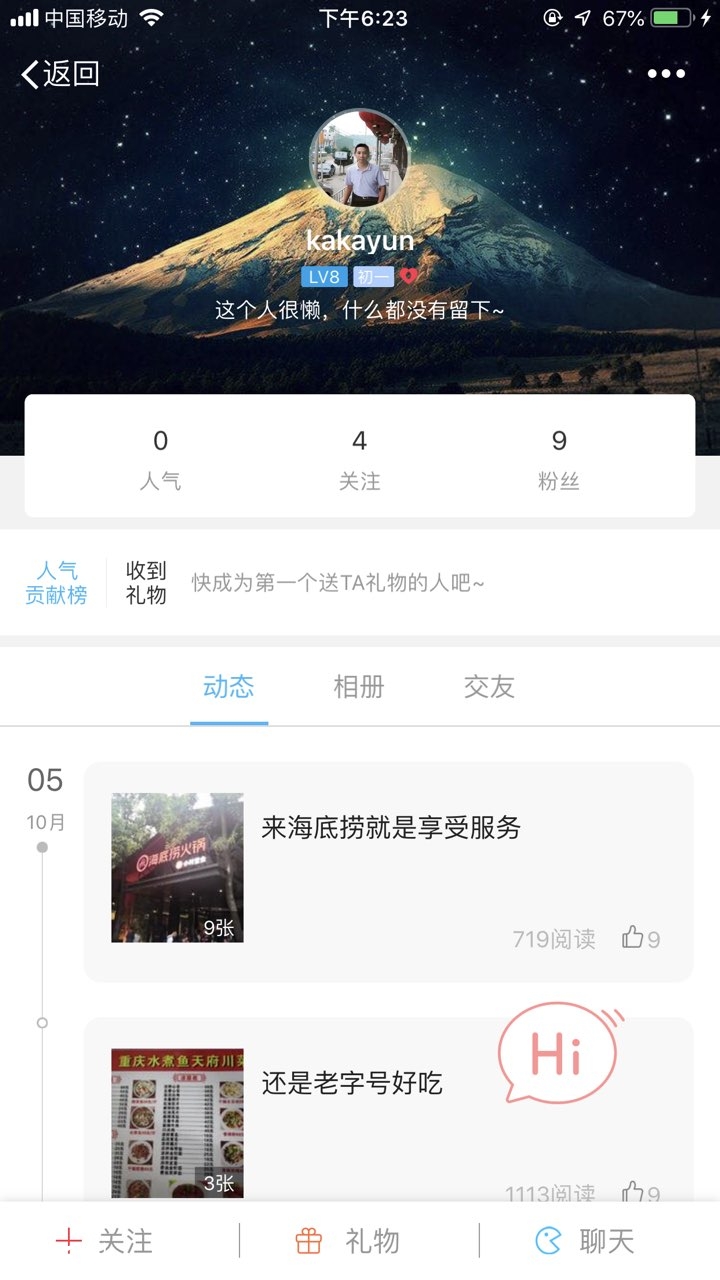Open the 粉丝 followers count

pyautogui.click(x=559, y=458)
